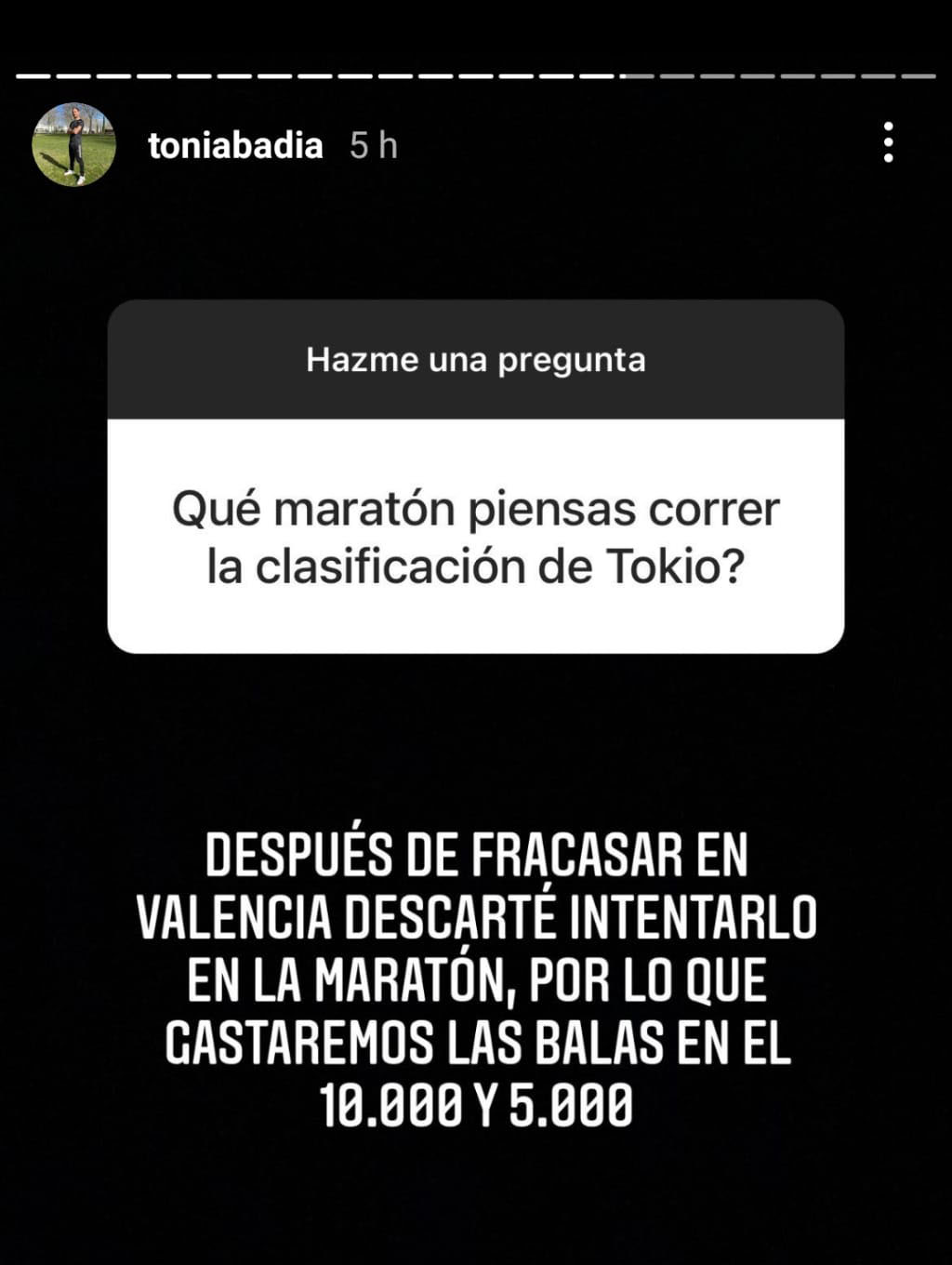Open the username toniabadia
This screenshot has height=1265, width=952.
235,146
